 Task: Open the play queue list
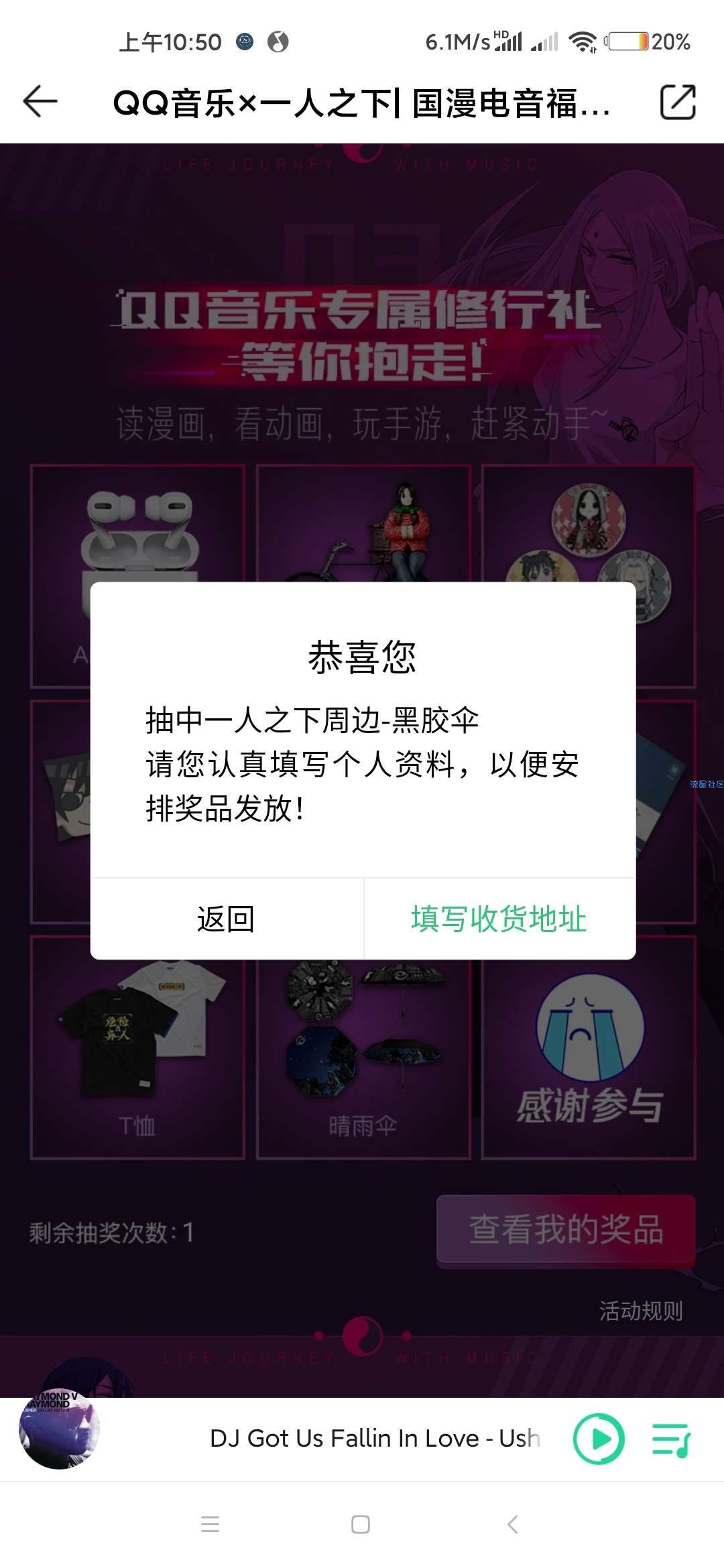672,1439
